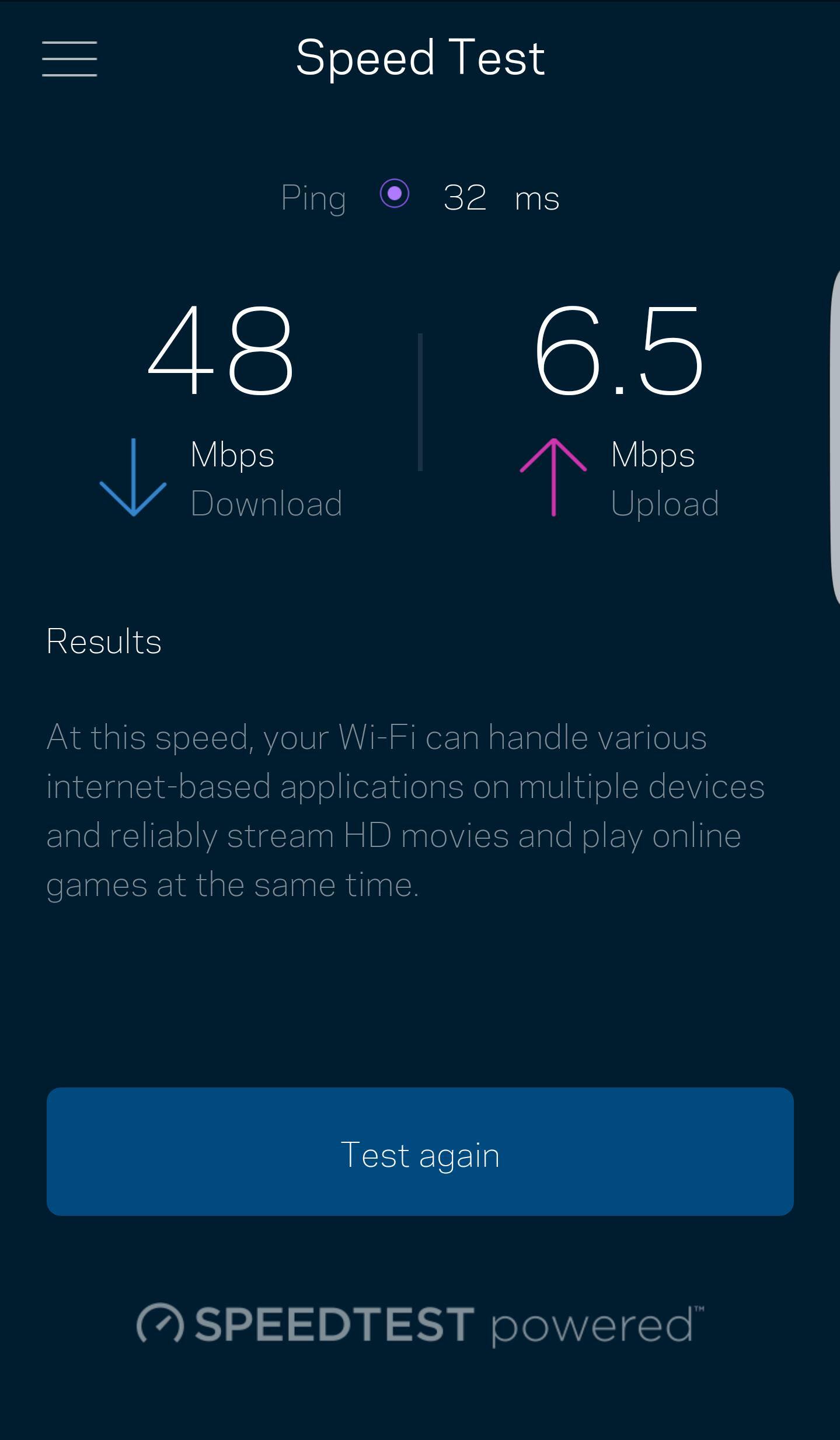Image resolution: width=840 pixels, height=1440 pixels.
Task: Open the hamburger navigation menu
Action: [69, 59]
